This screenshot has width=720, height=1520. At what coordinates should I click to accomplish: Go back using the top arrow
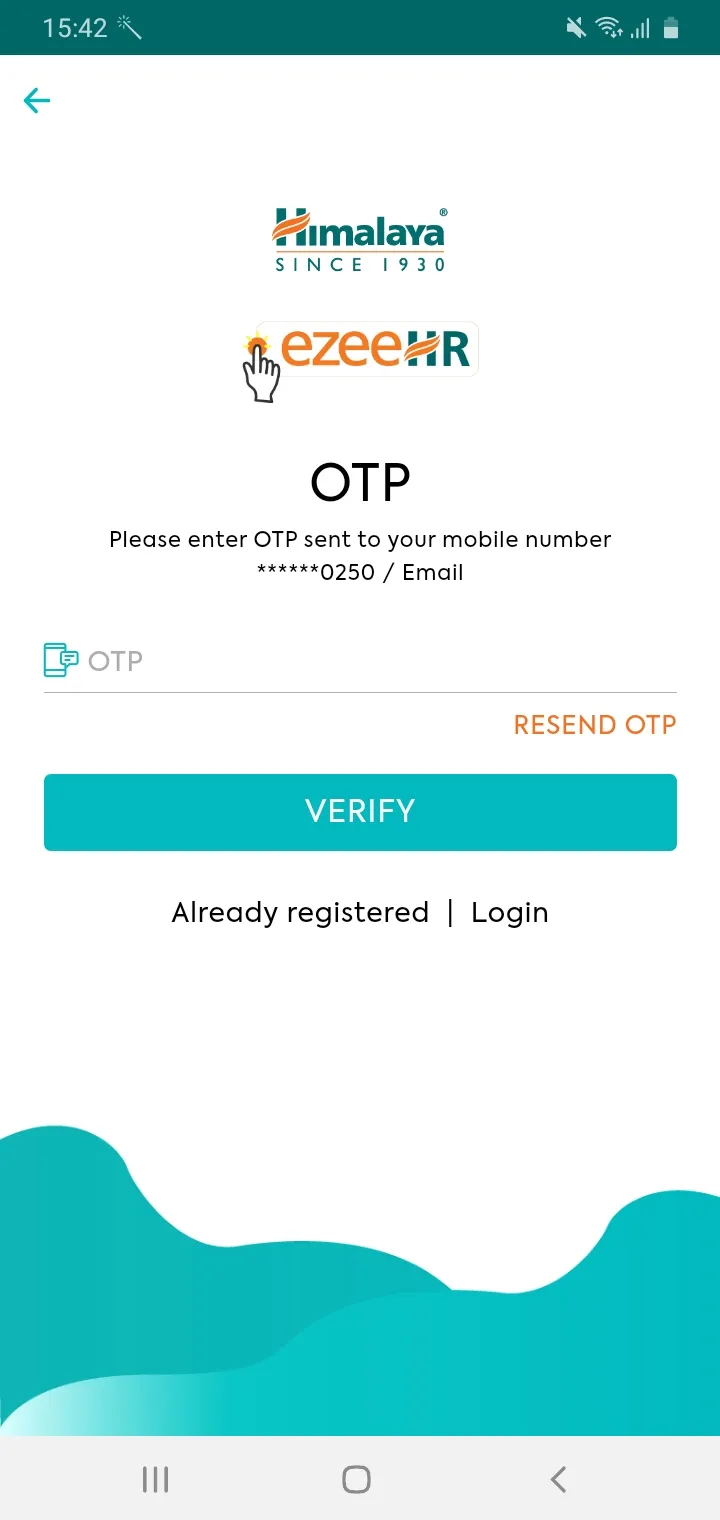pyautogui.click(x=37, y=100)
